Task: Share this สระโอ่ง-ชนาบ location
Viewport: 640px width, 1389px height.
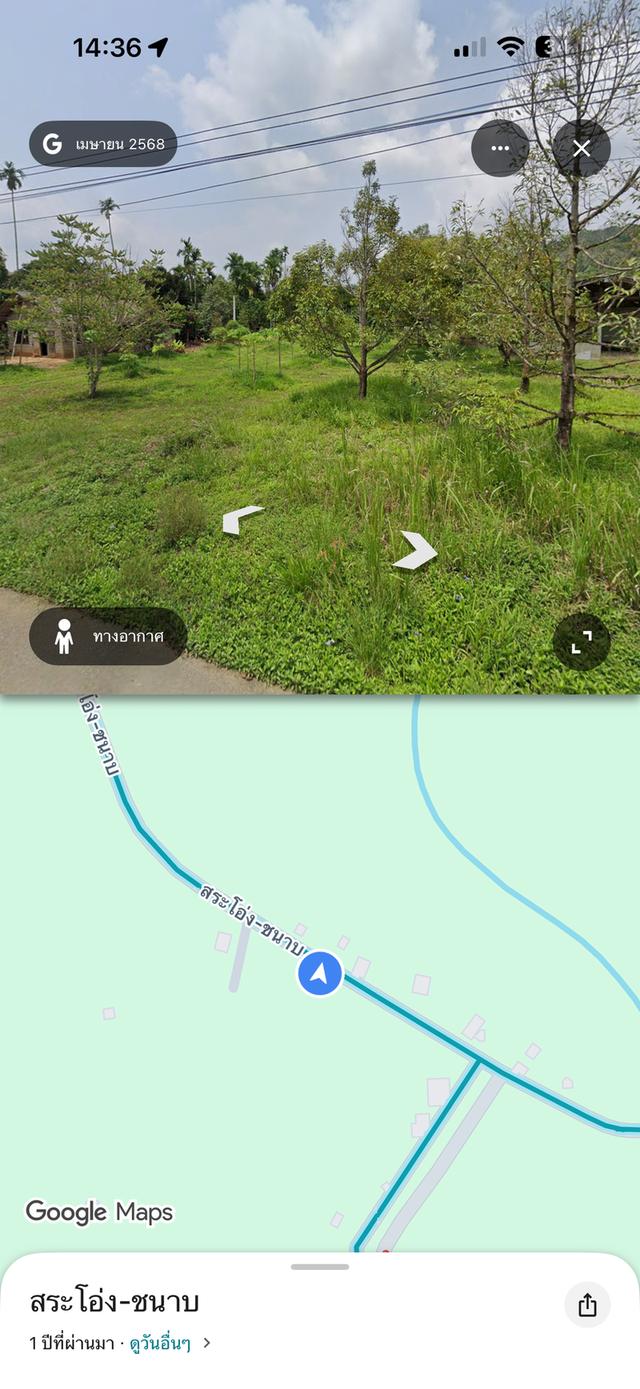Action: coord(587,1305)
